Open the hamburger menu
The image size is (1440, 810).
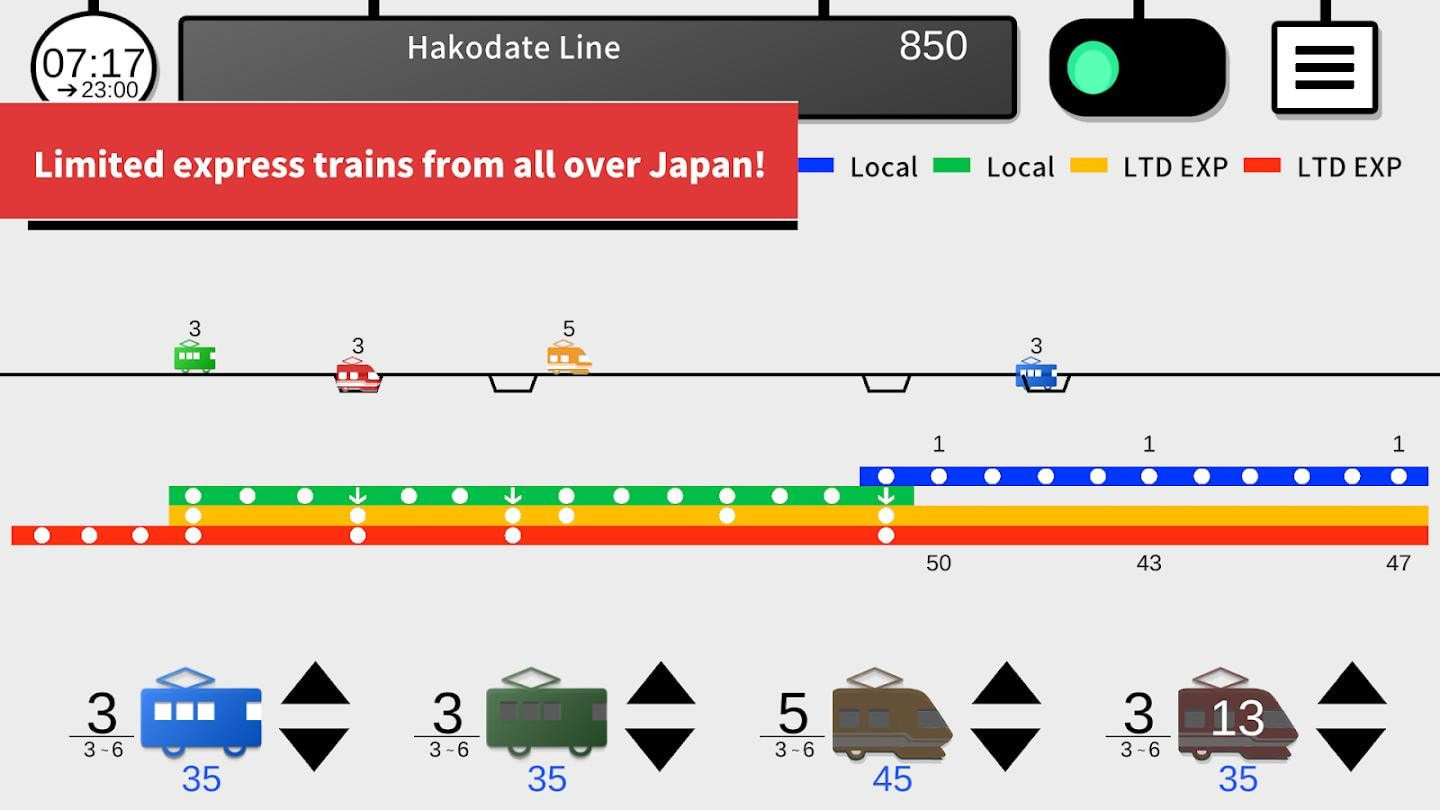click(x=1324, y=67)
